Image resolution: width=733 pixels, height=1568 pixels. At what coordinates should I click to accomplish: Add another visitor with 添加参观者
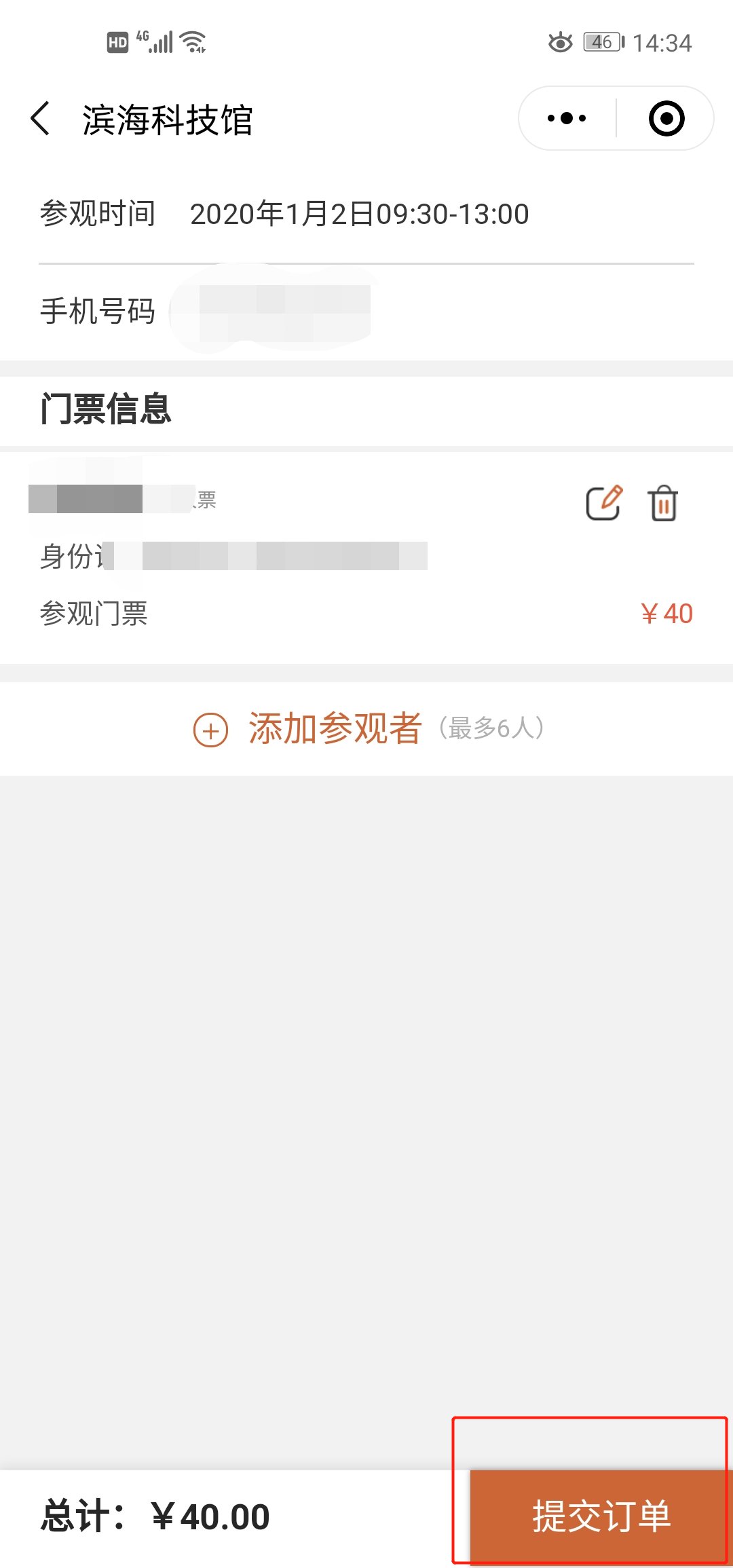[x=334, y=729]
